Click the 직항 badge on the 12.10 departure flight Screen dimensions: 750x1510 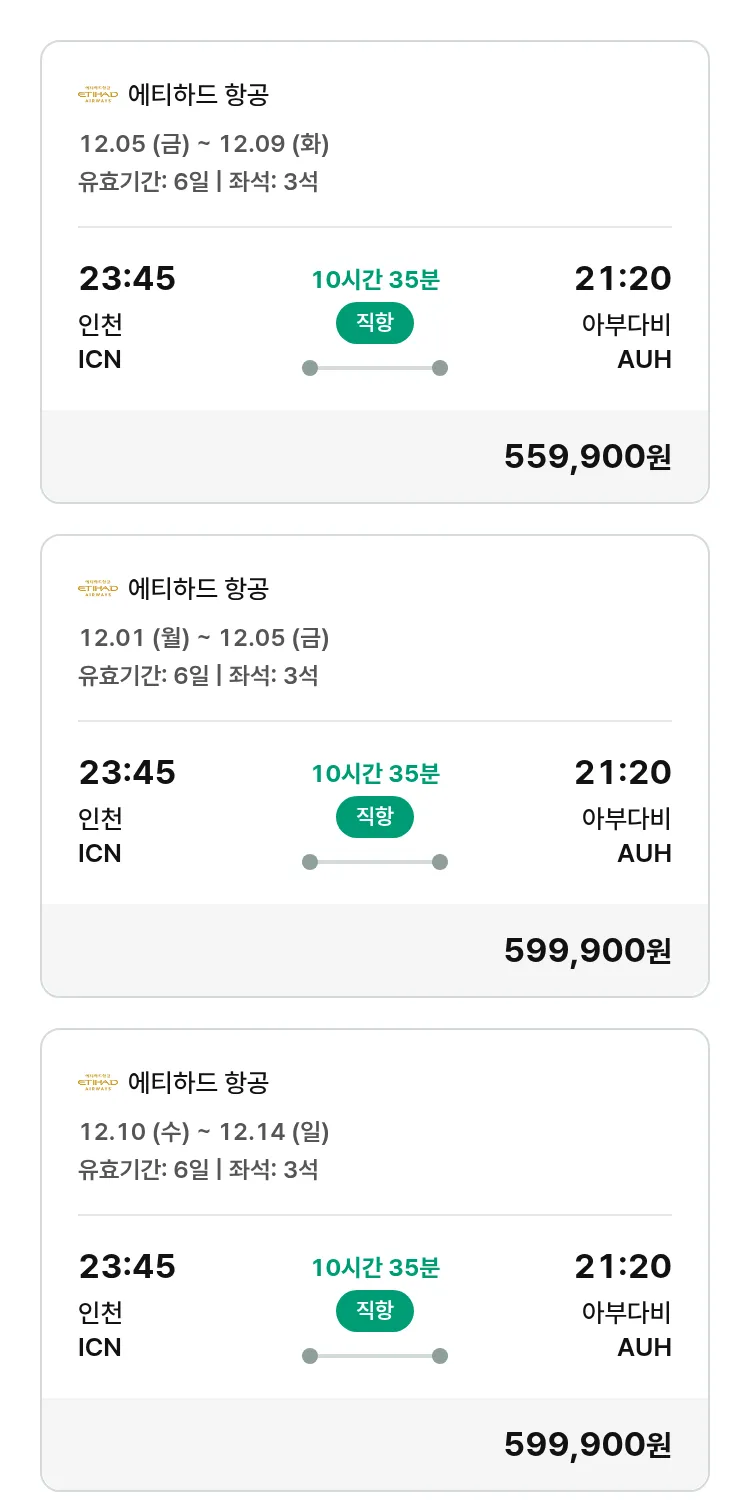pos(374,1311)
